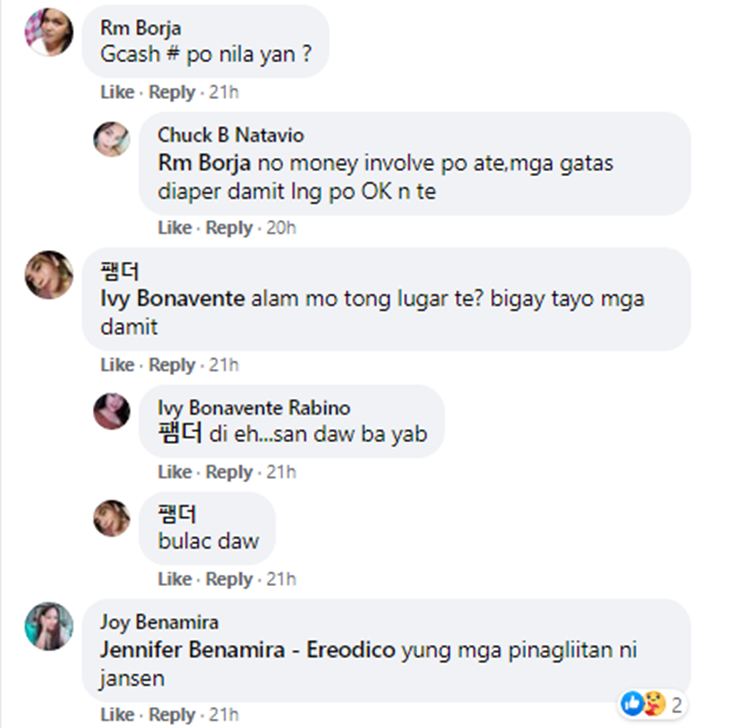This screenshot has height=728, width=750.
Task: Like Rm Borja's Gcash comment
Action: coord(116,92)
